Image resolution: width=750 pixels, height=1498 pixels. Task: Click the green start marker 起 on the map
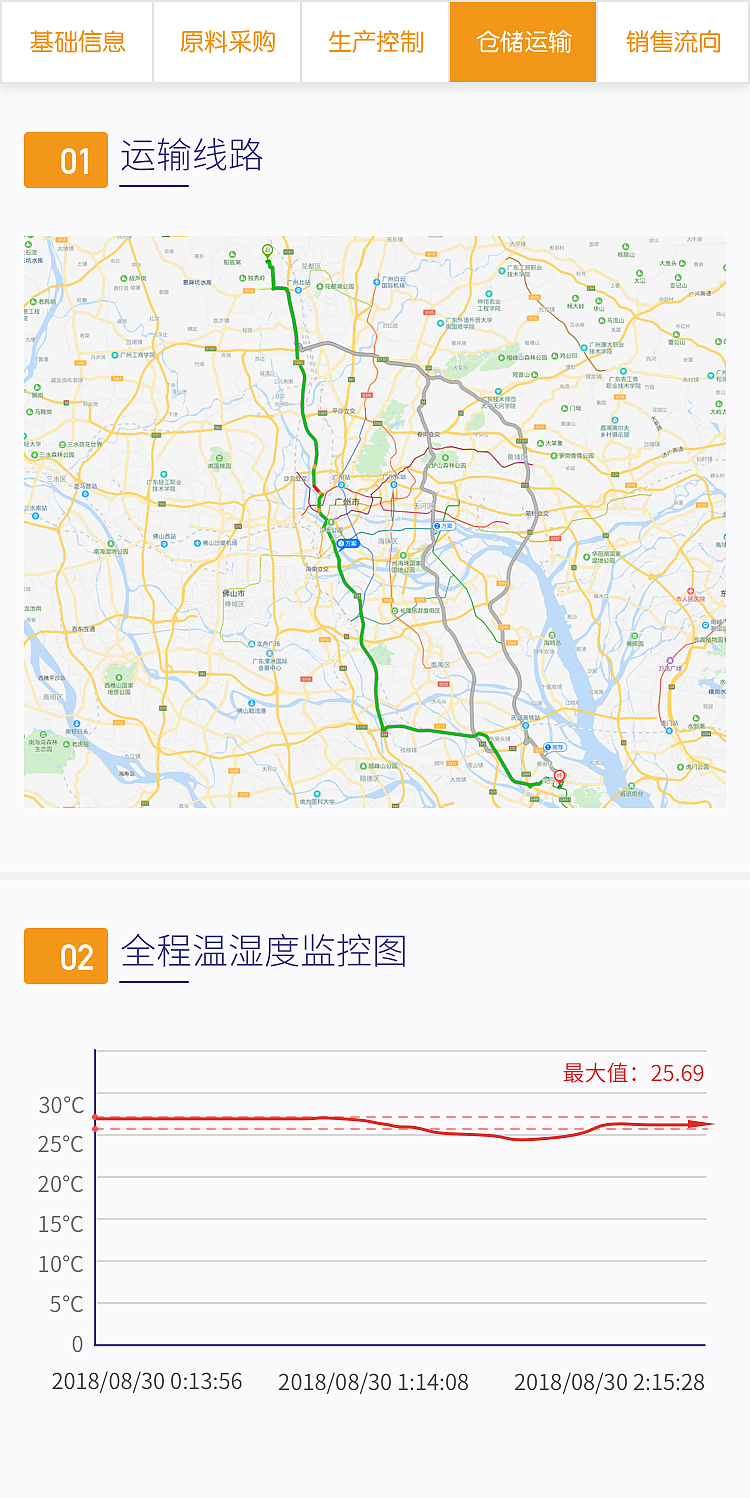(267, 251)
